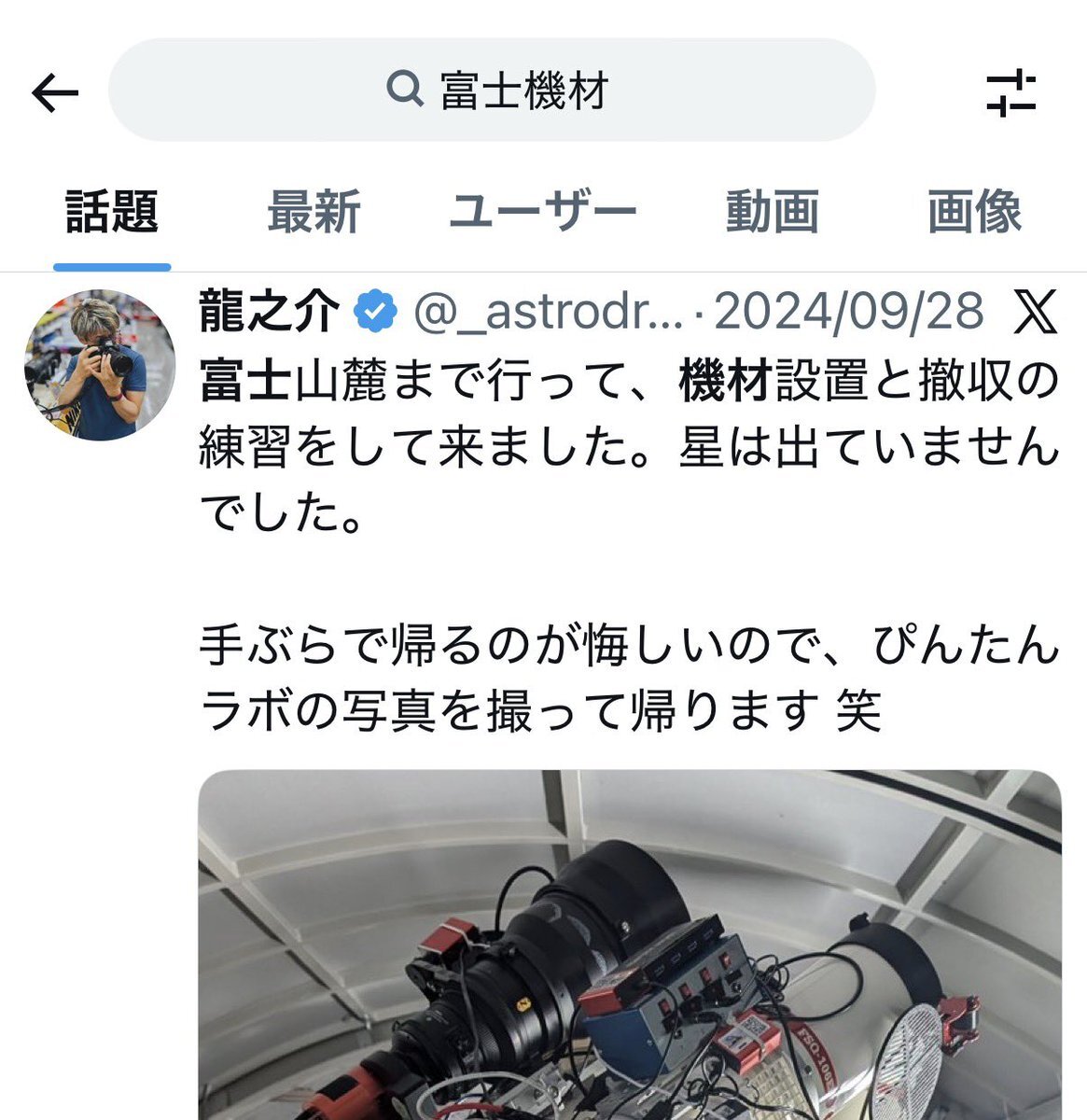Open 龍之介's profile picture
The image size is (1087, 1120).
coord(100,365)
